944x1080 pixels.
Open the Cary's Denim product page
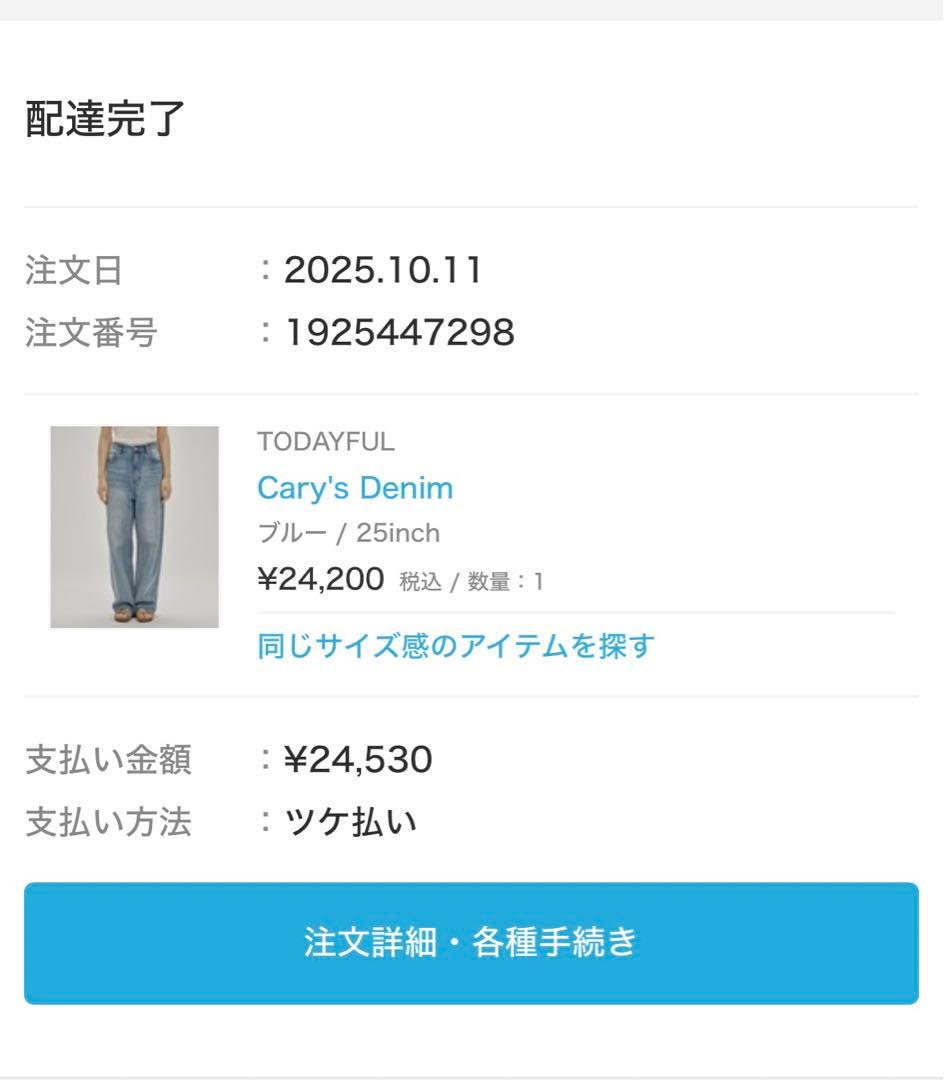pos(355,488)
